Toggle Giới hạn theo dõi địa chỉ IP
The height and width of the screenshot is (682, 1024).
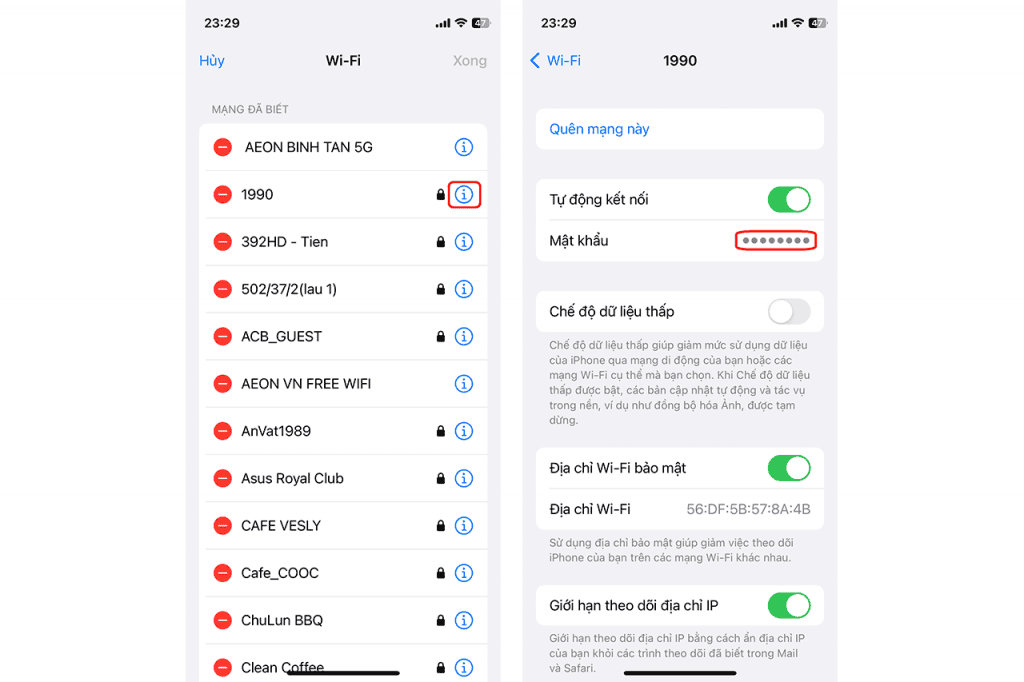click(788, 605)
